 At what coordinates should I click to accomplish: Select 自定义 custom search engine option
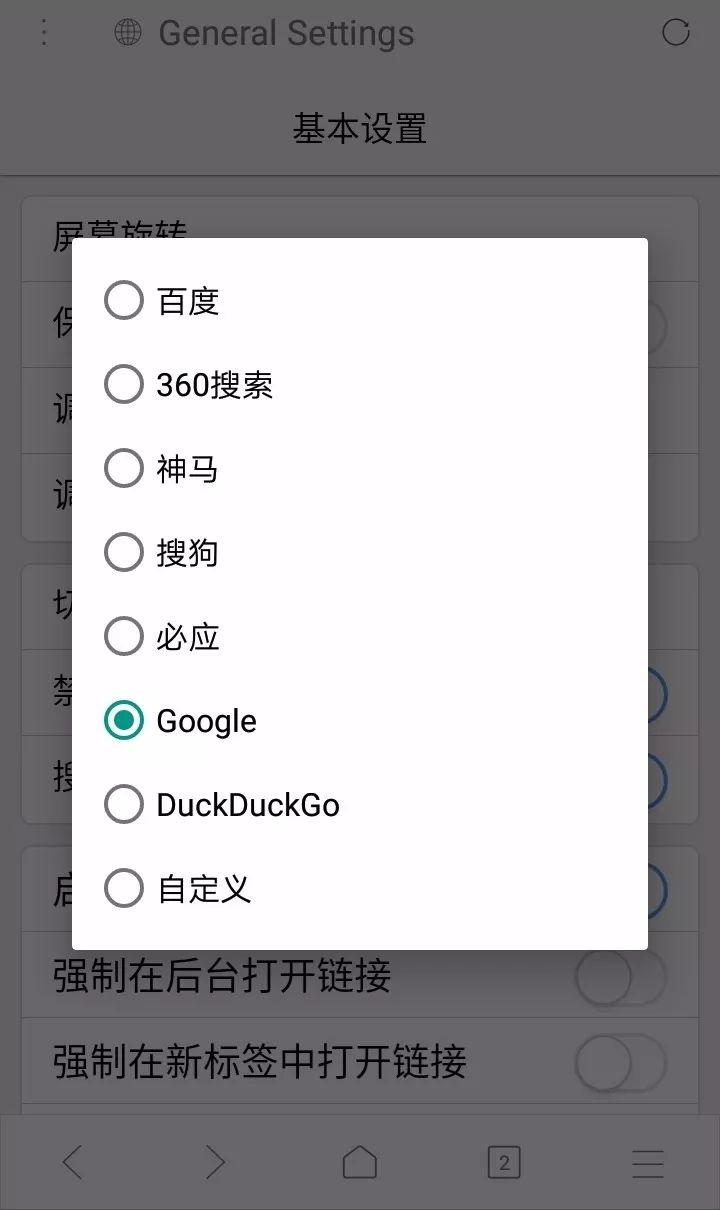[x=124, y=887]
